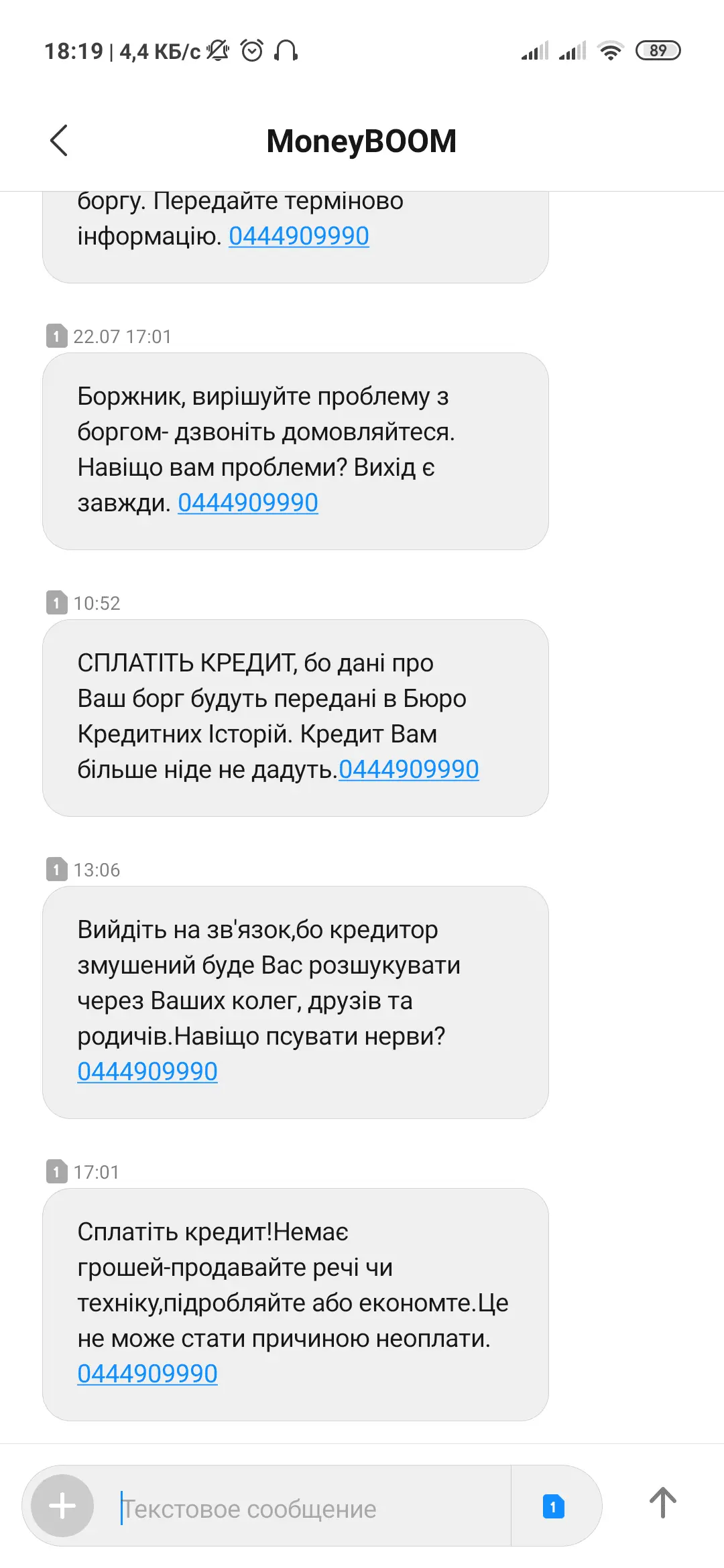Send the message with the arrow

point(662,1503)
